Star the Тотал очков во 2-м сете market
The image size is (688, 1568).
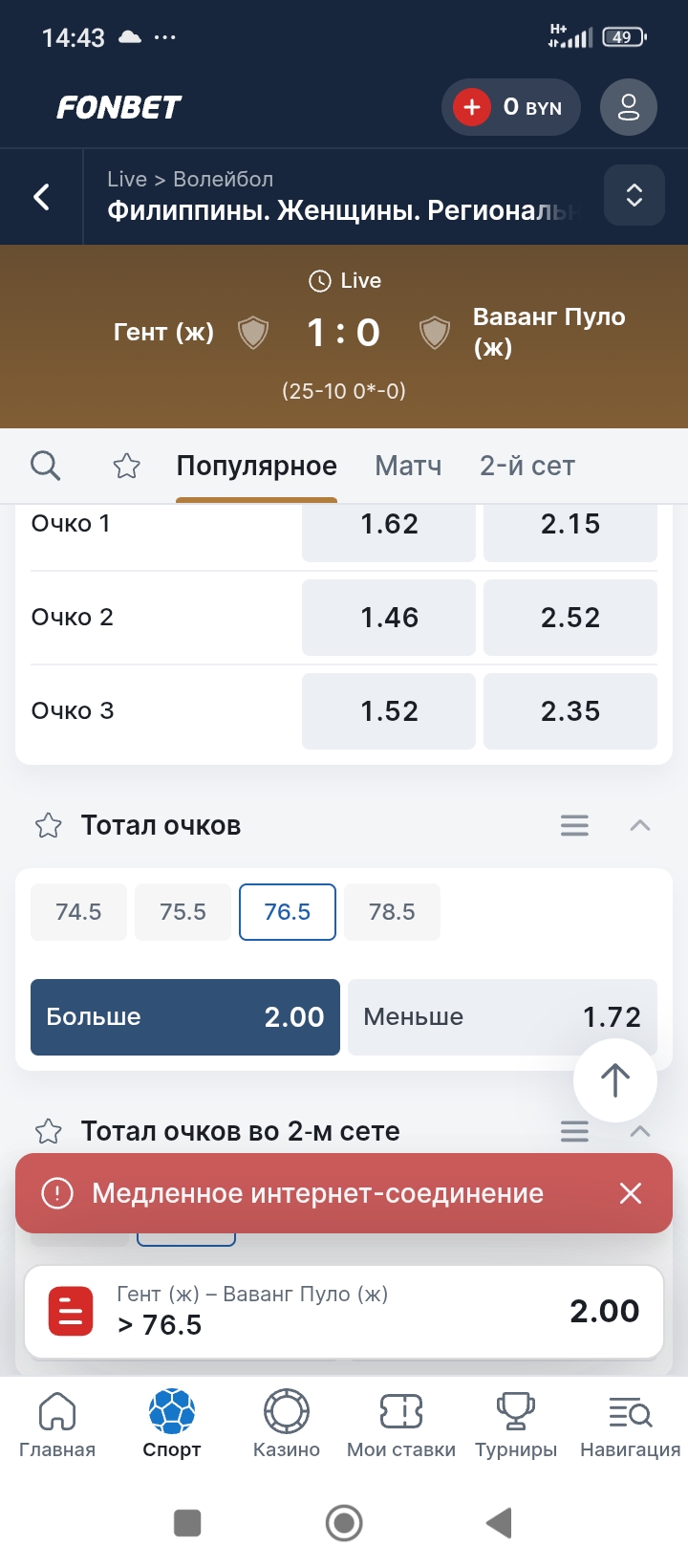click(x=48, y=1131)
